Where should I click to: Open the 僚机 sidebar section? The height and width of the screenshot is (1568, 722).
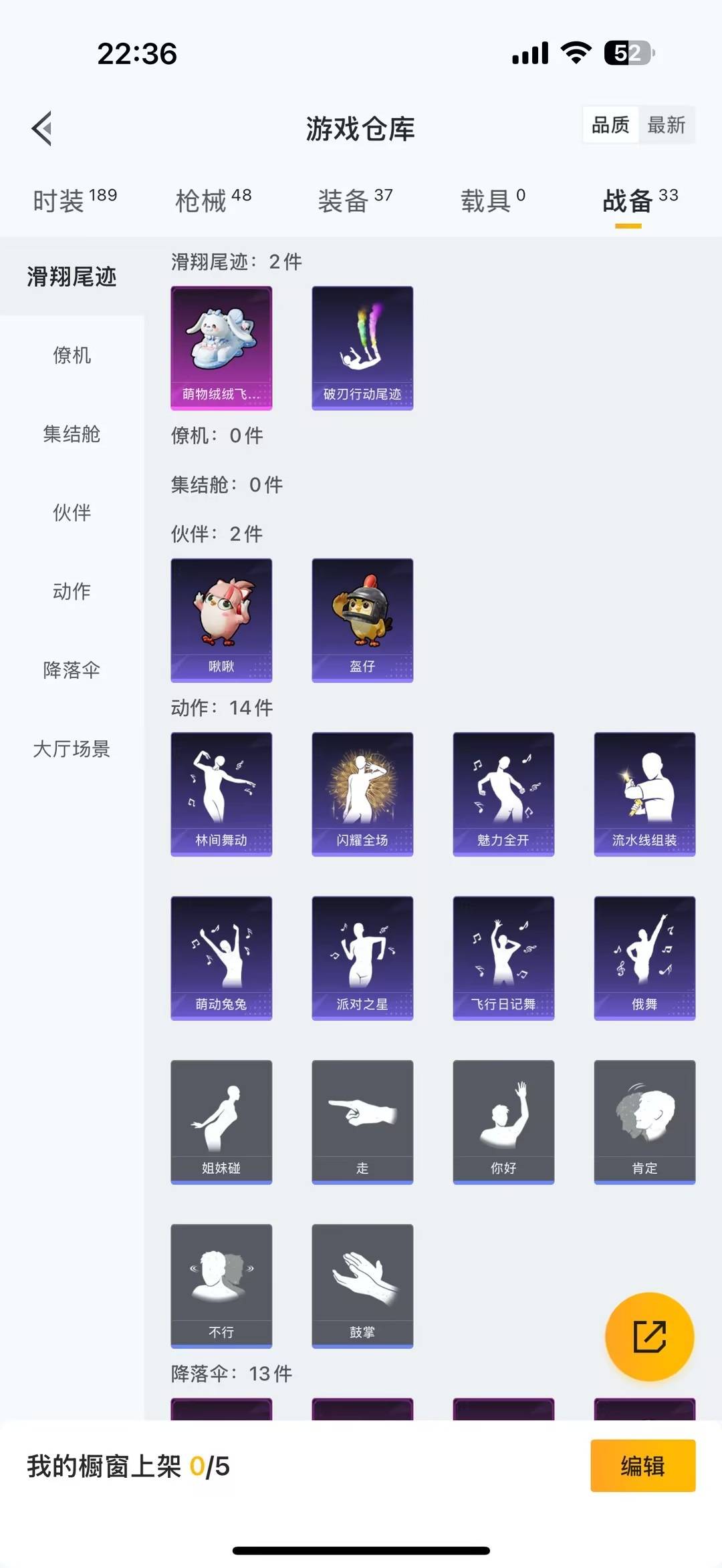[x=72, y=355]
